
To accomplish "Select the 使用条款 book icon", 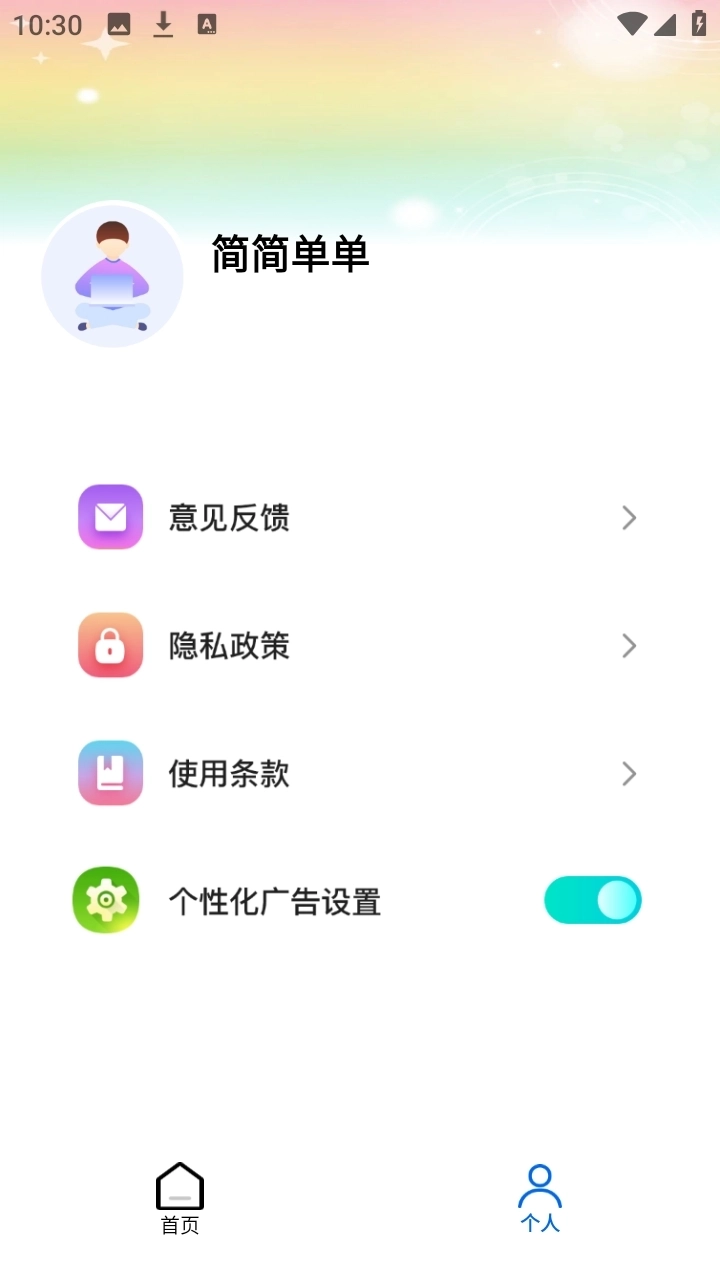I will 109,773.
